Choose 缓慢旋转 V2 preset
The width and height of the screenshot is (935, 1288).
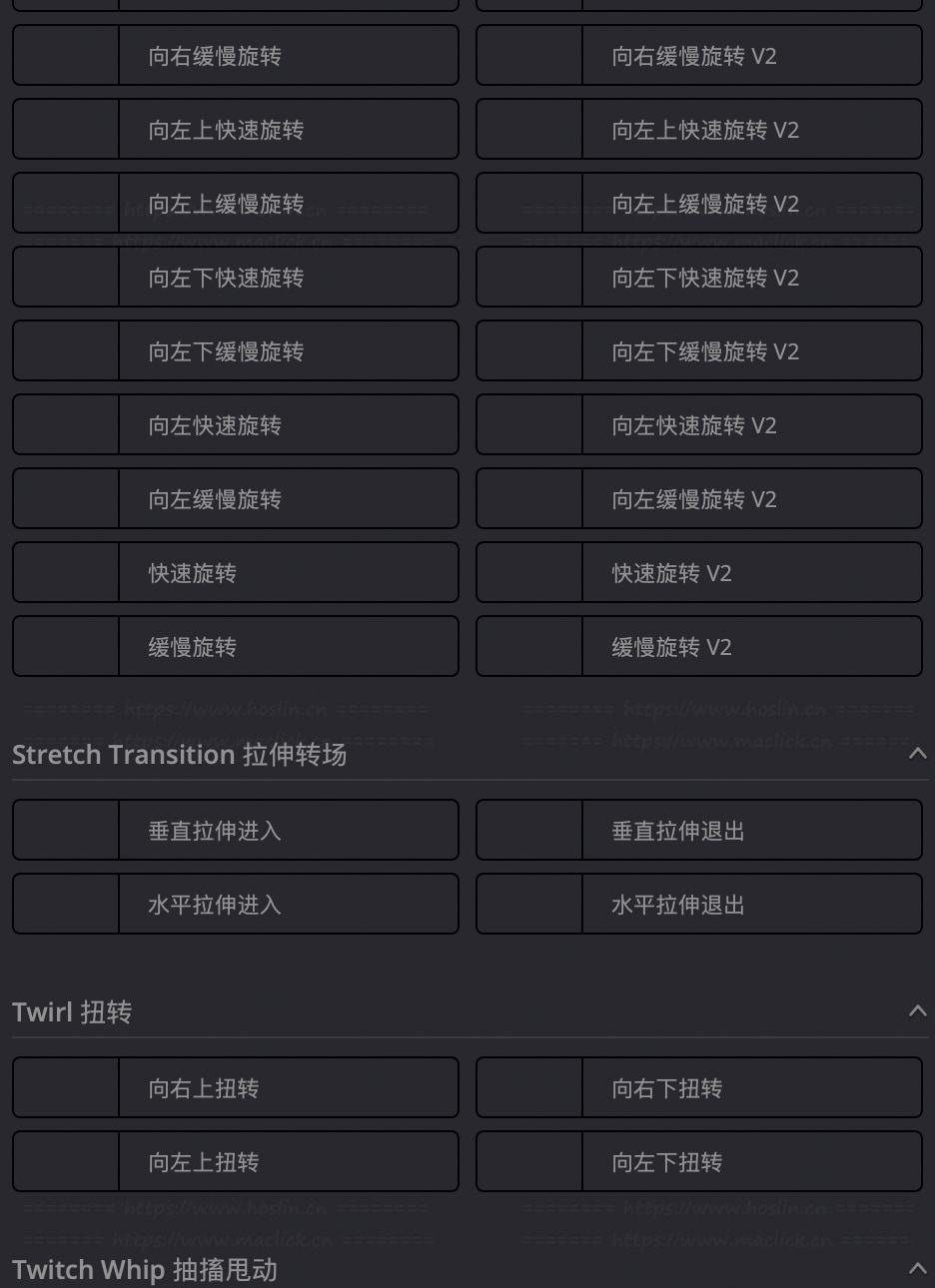[x=699, y=647]
